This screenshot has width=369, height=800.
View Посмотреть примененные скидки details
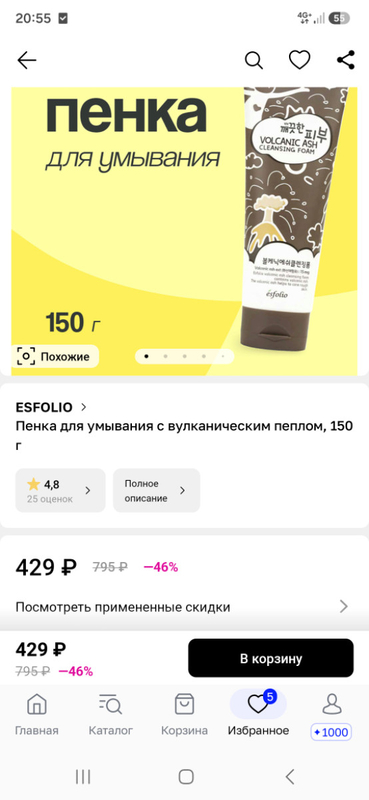pos(182,607)
